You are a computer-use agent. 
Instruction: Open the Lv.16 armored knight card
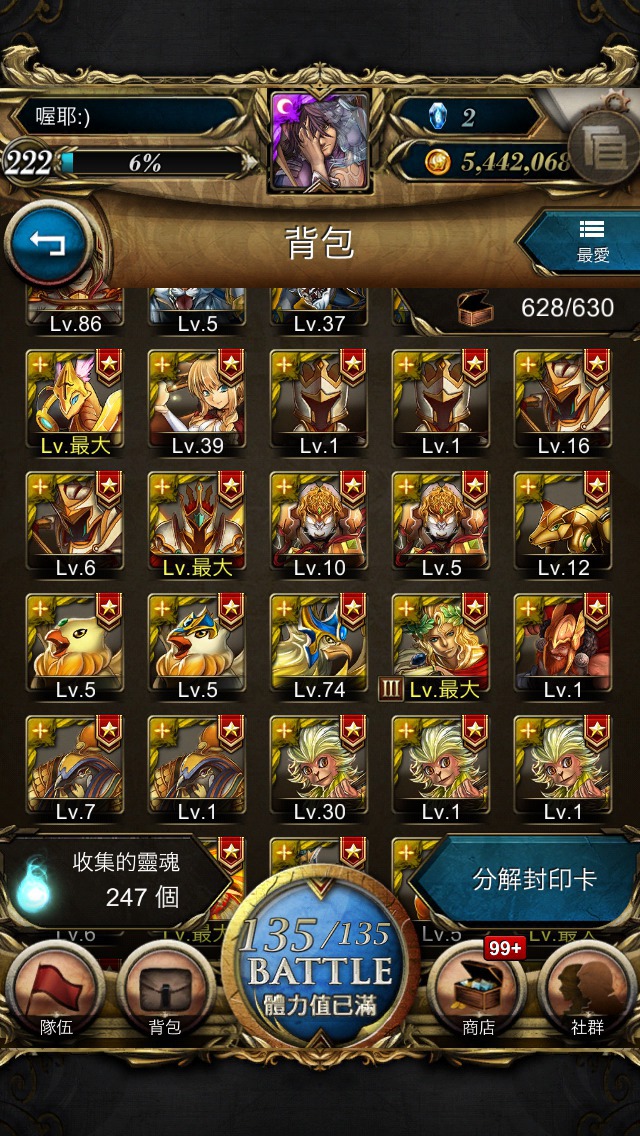[563, 404]
